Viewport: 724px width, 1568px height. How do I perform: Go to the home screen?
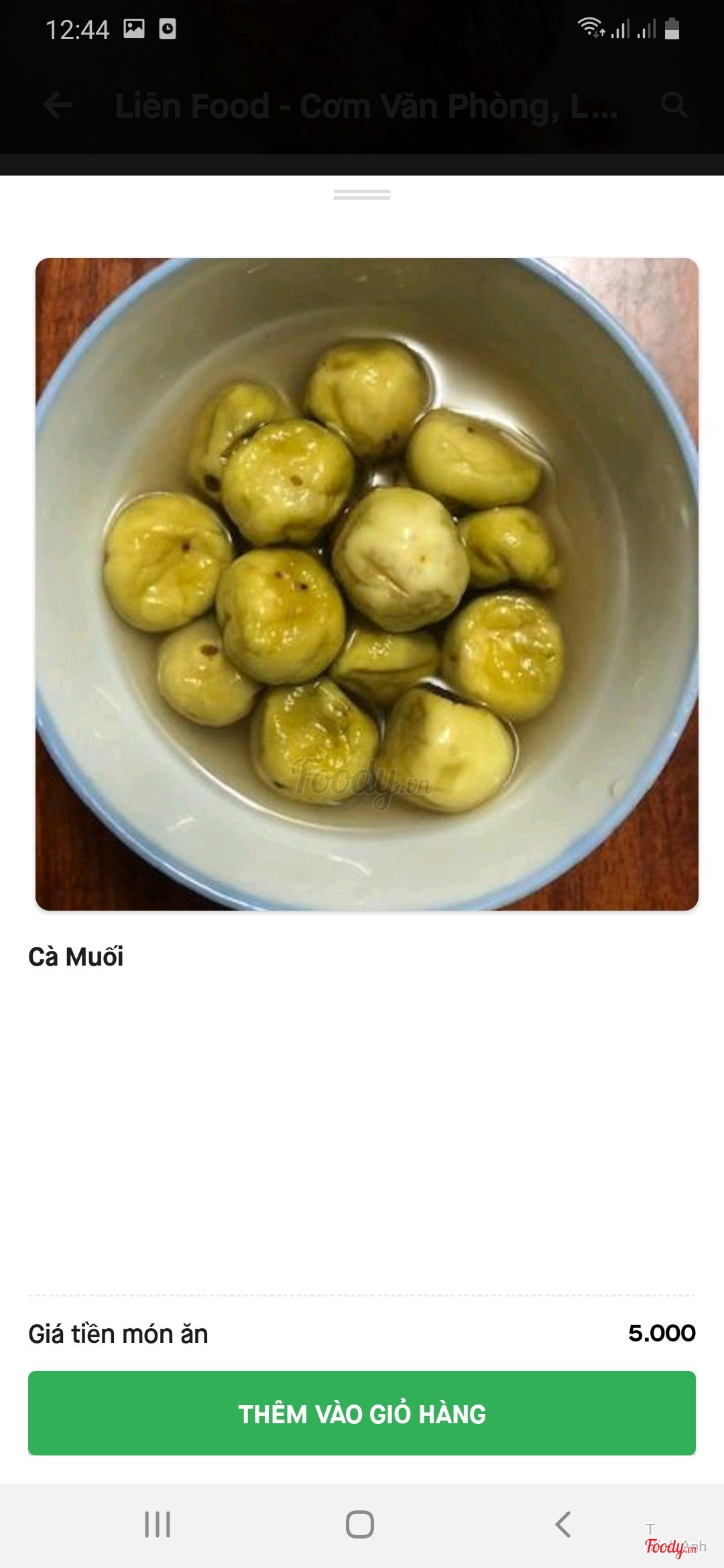tap(360, 1524)
